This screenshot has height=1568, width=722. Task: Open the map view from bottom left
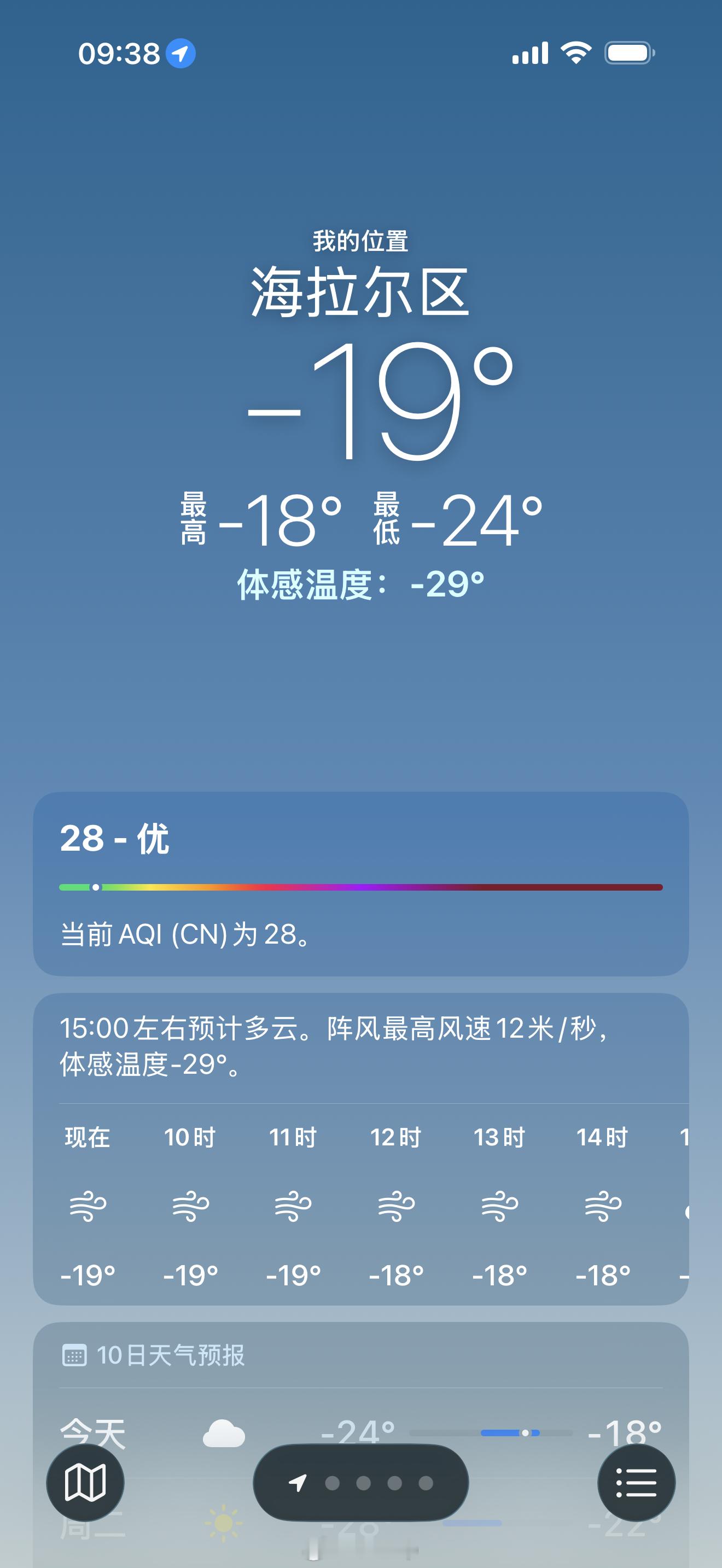(x=87, y=1483)
